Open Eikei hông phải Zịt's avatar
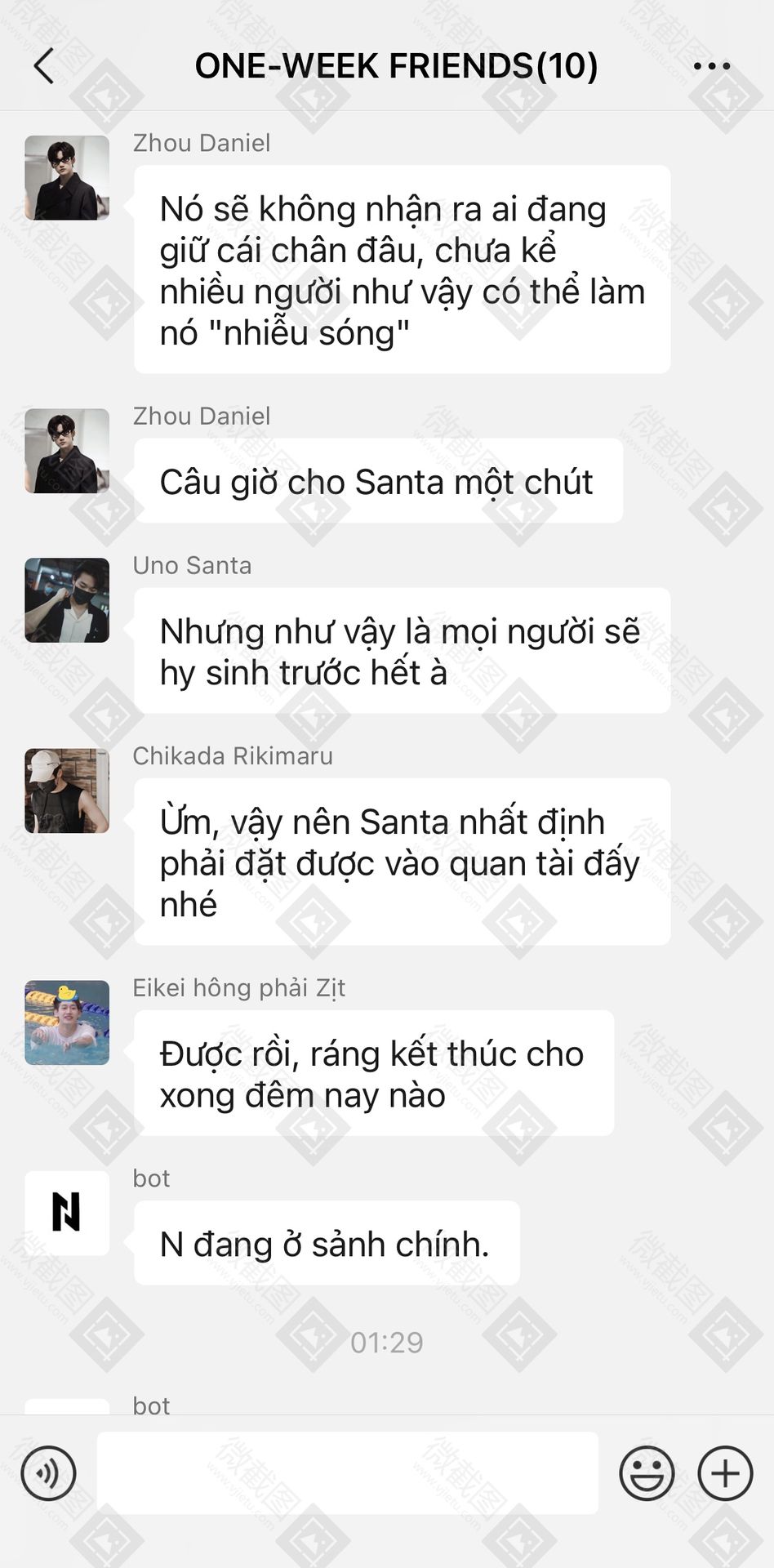This screenshot has height=1568, width=774. (67, 1022)
